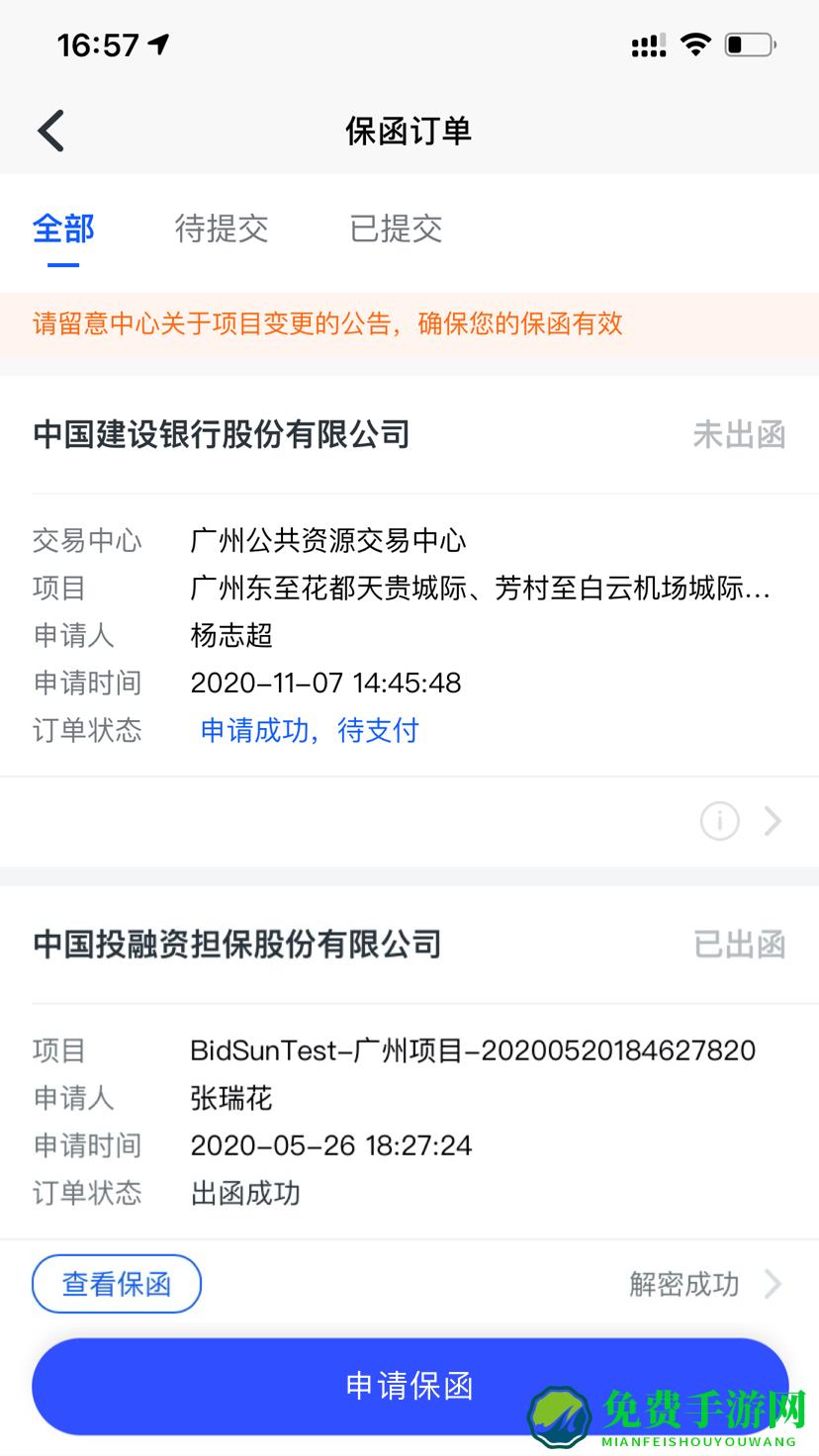
Task: Tap the 查看保函 button
Action: [116, 1283]
